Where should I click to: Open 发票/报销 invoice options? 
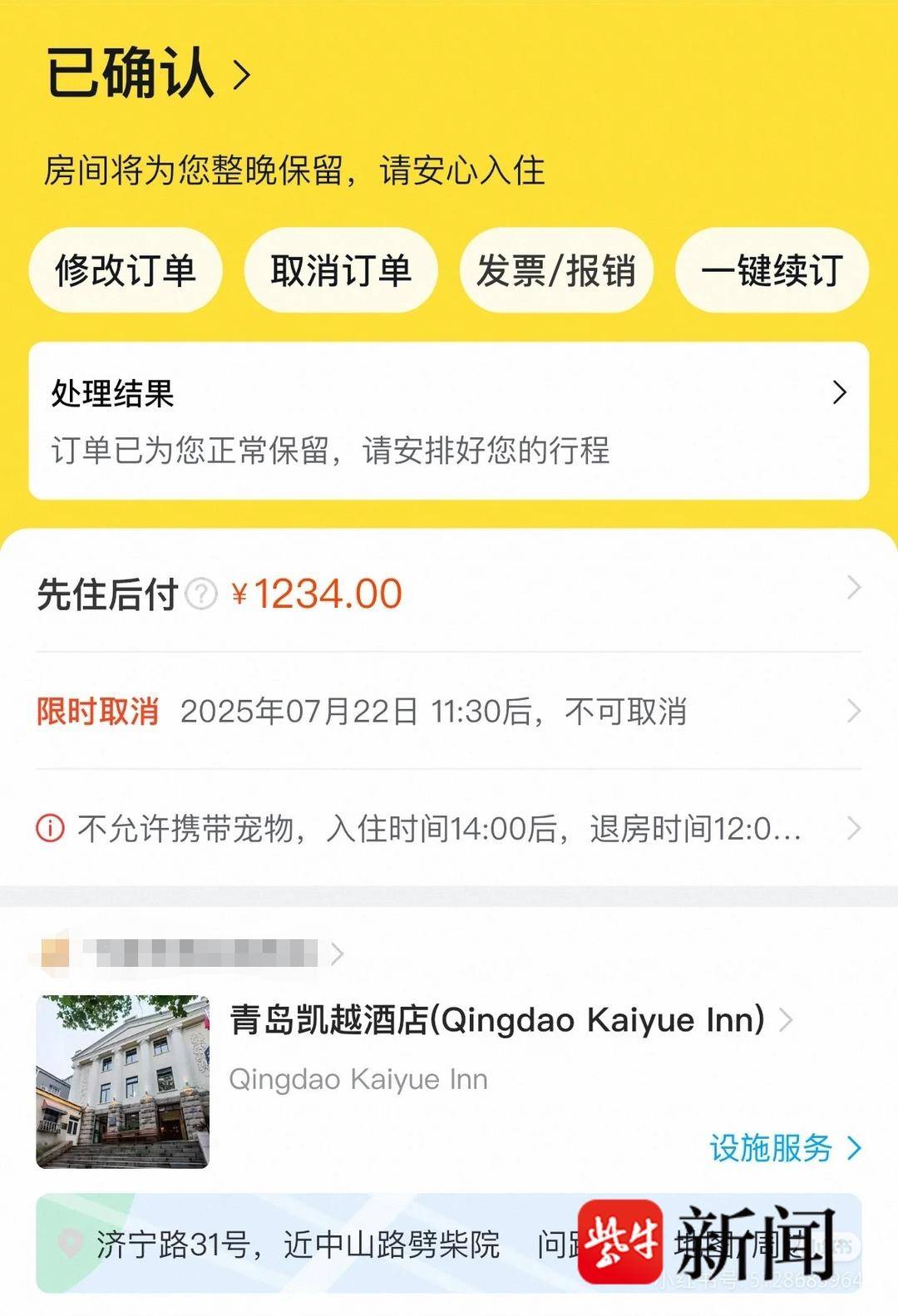[x=556, y=270]
